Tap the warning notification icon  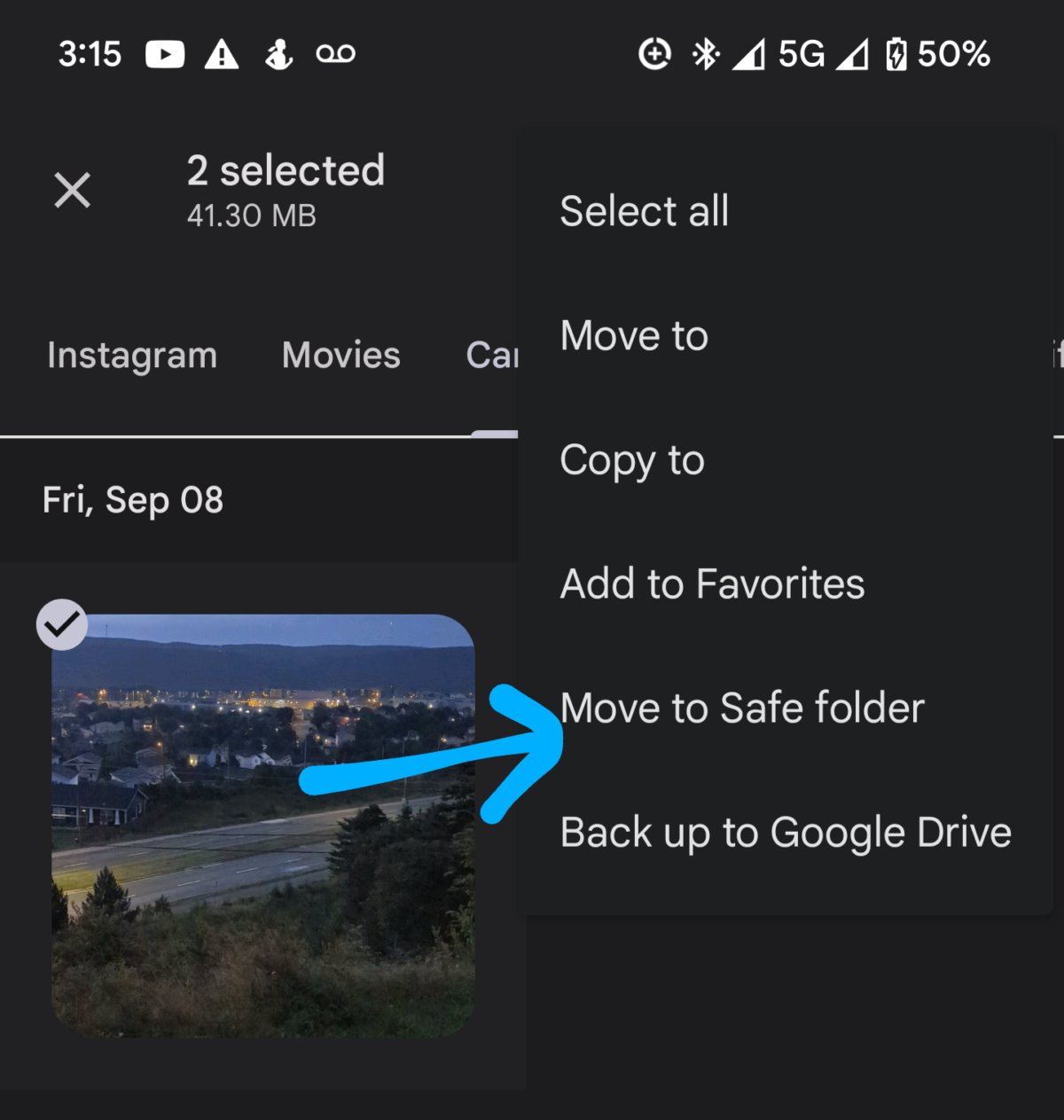[221, 54]
